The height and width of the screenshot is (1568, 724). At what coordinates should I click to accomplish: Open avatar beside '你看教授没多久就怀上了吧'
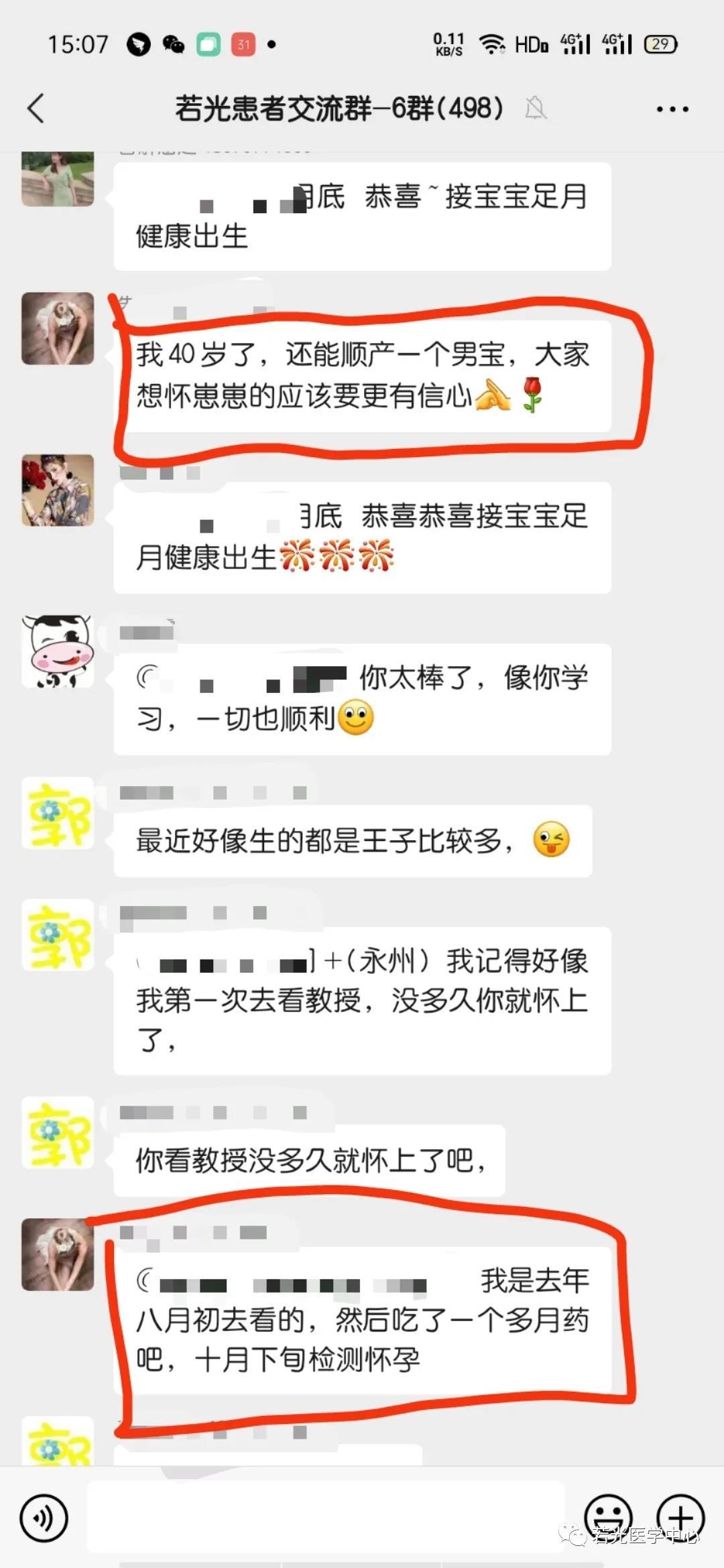click(x=58, y=1132)
